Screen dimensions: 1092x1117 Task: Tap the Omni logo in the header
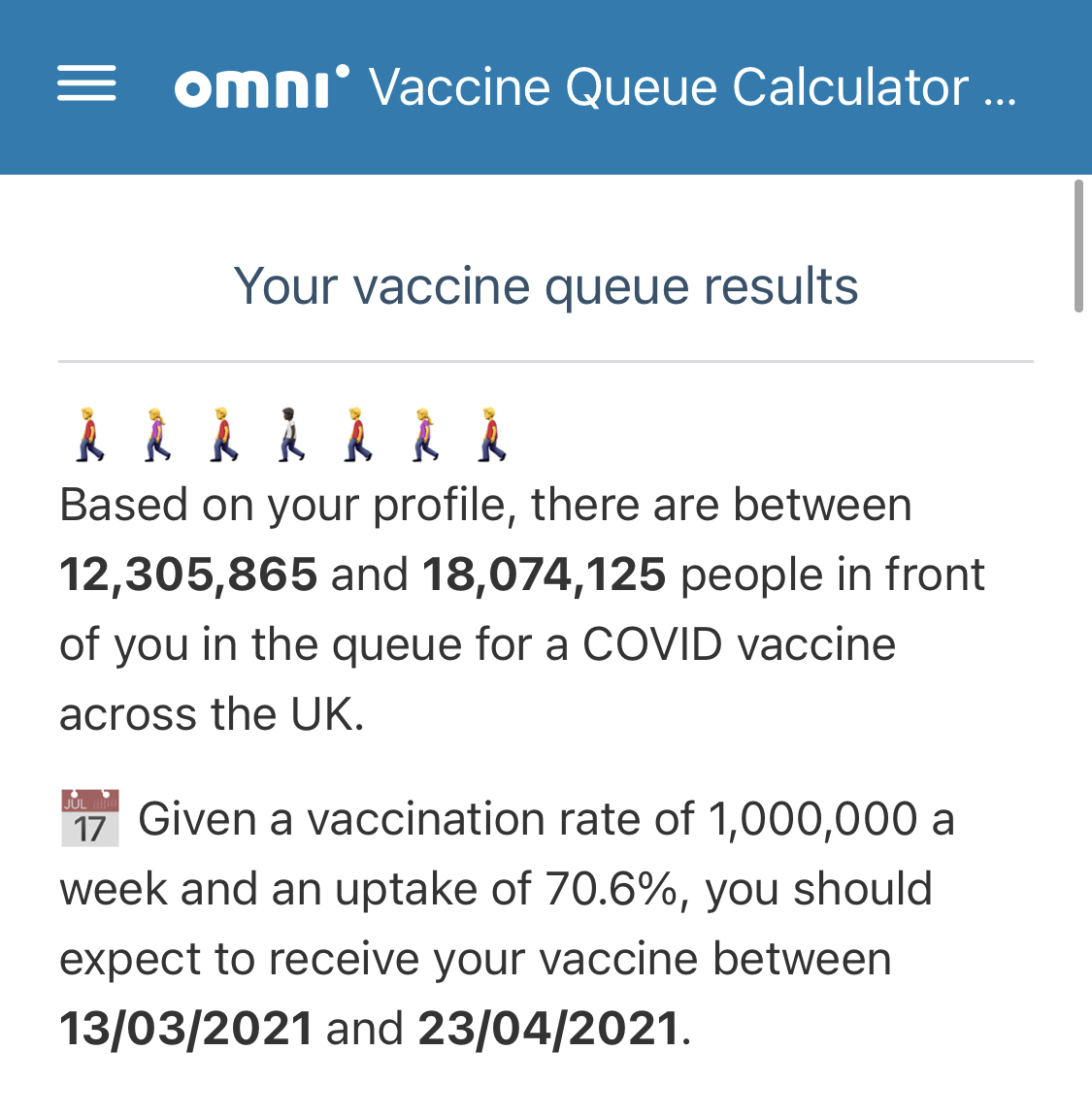tap(262, 86)
